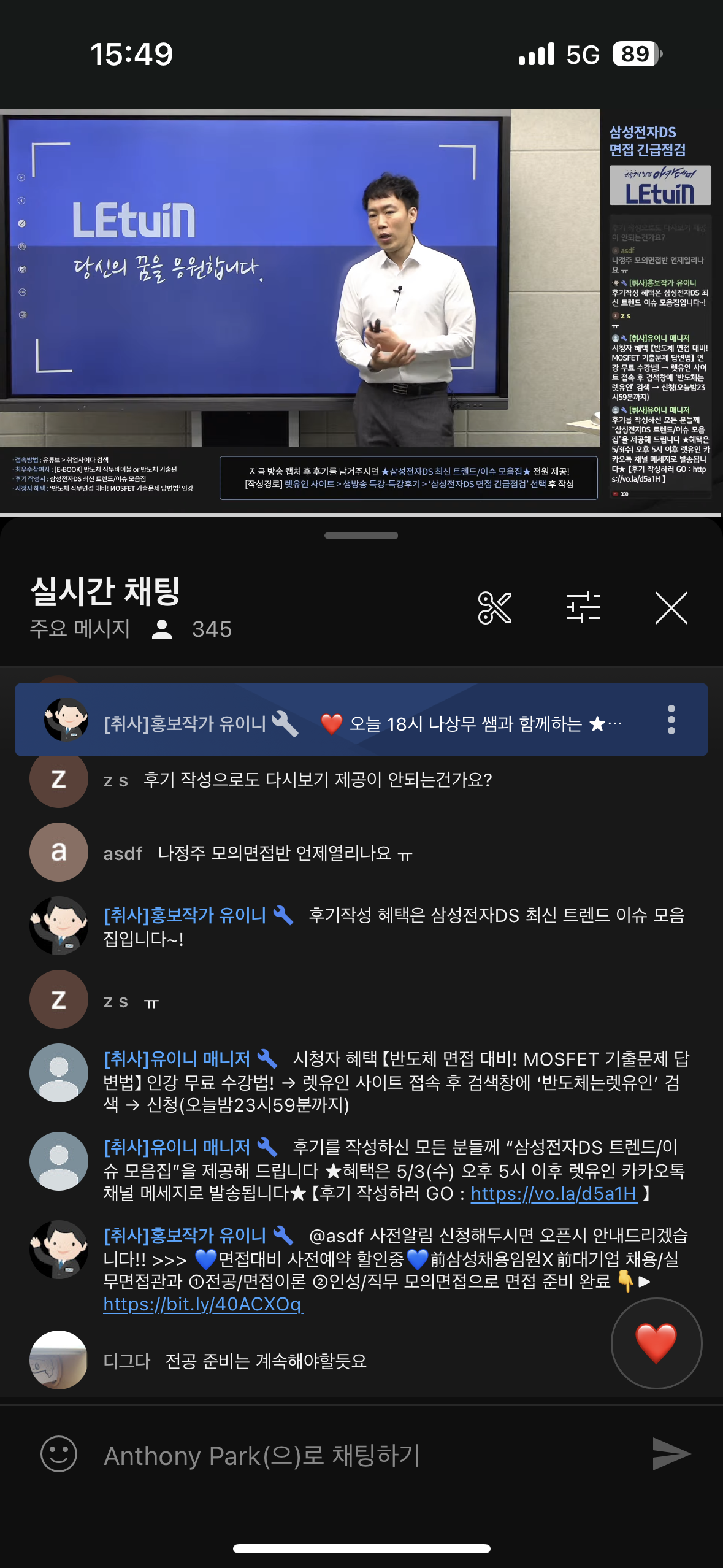The image size is (723, 1568).
Task: Send the chat message arrow
Action: tap(671, 1454)
